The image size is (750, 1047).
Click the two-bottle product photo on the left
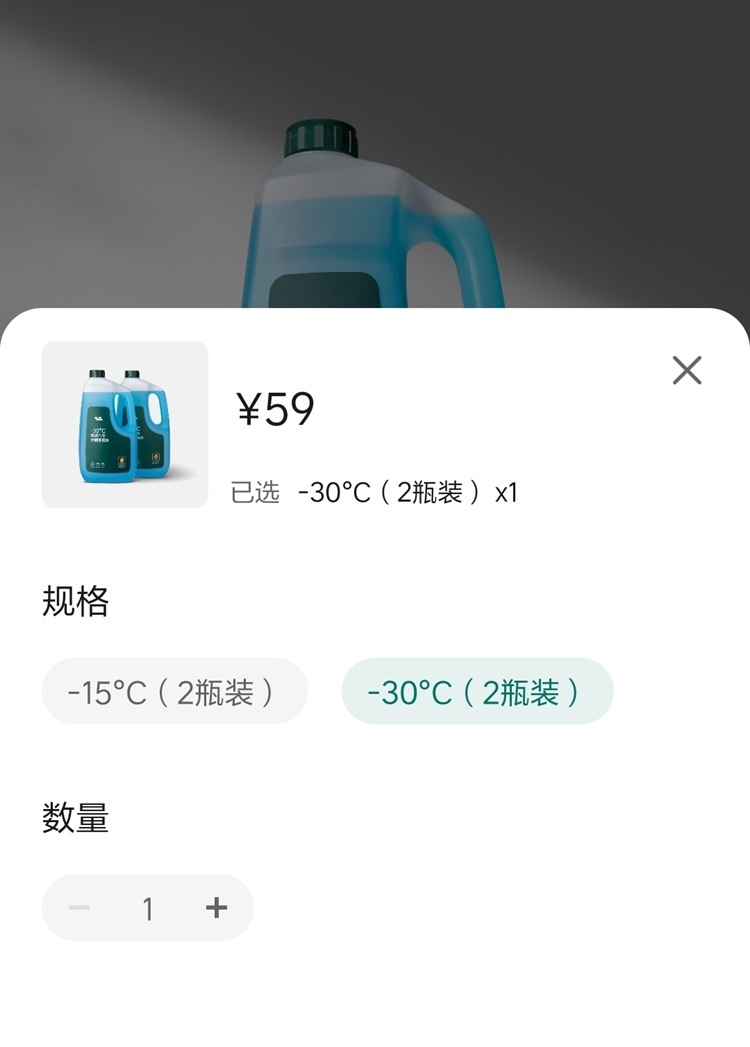point(124,423)
